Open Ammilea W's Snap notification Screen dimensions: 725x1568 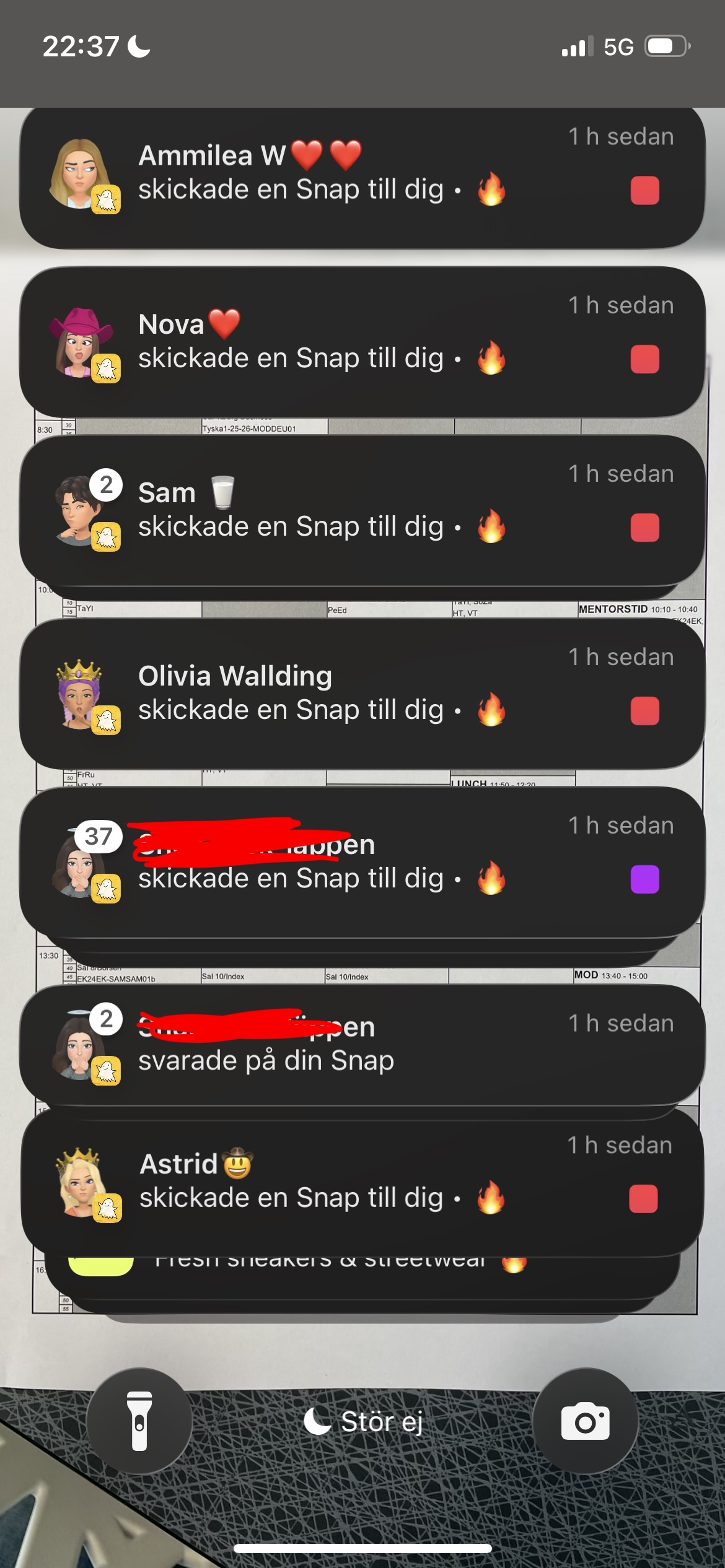362,178
